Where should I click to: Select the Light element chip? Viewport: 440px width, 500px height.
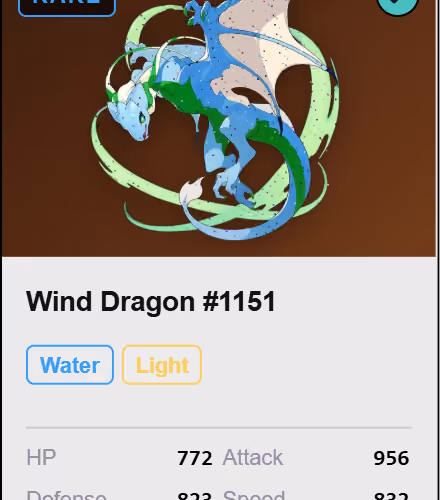point(162,365)
